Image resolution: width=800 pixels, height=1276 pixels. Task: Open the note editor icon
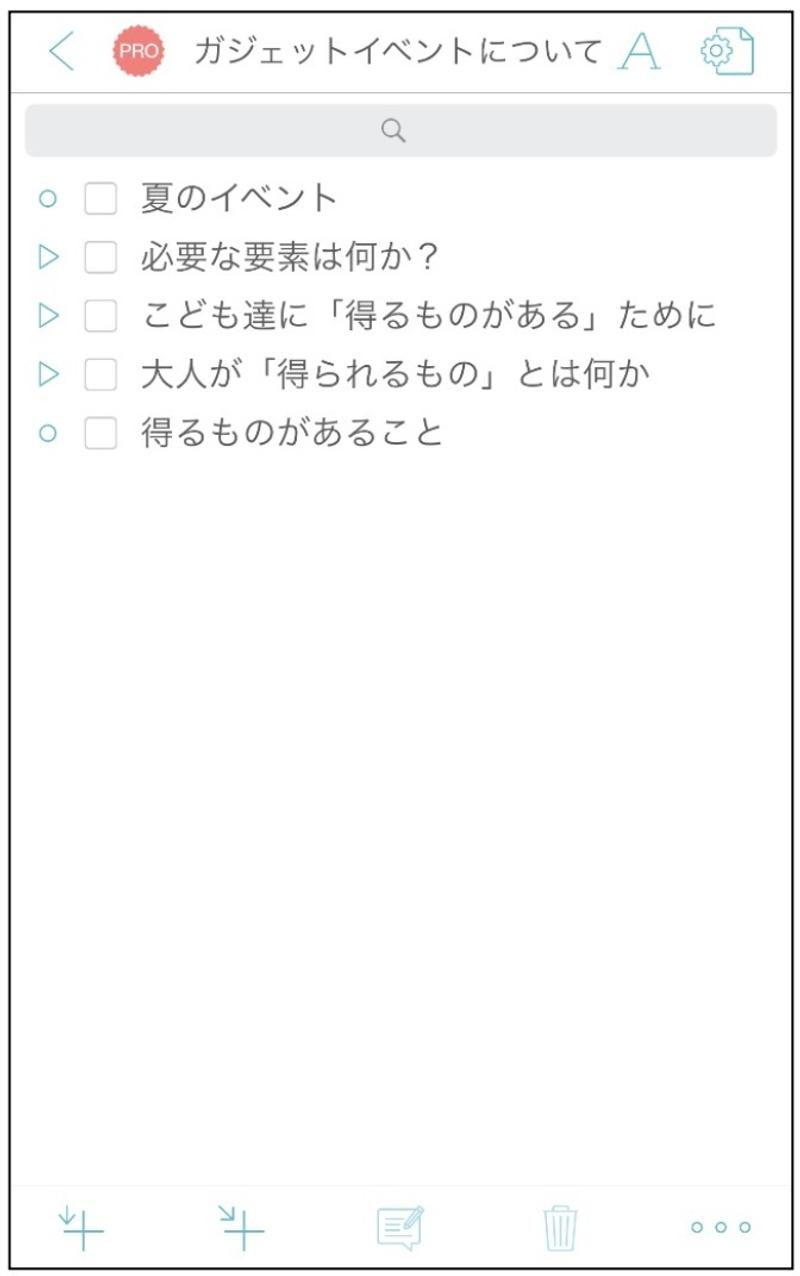[400, 1228]
